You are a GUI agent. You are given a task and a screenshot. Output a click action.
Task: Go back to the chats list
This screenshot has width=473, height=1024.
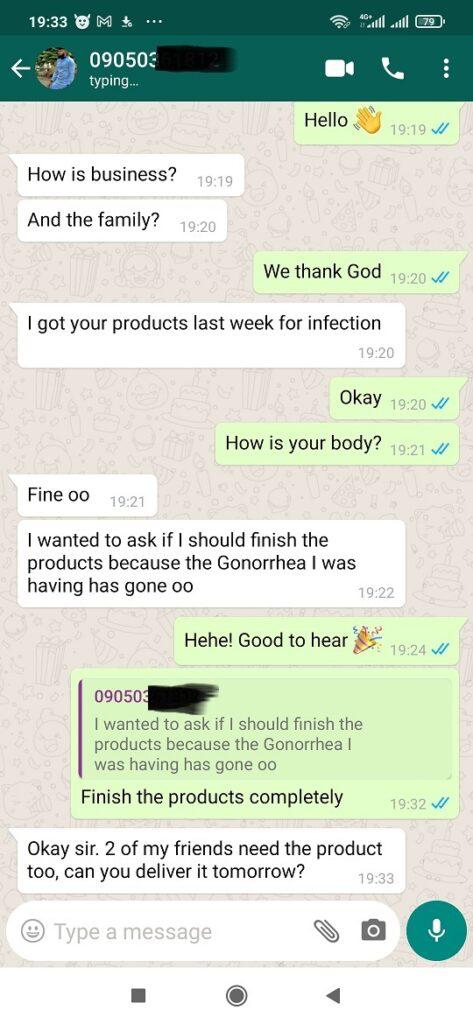(20, 68)
